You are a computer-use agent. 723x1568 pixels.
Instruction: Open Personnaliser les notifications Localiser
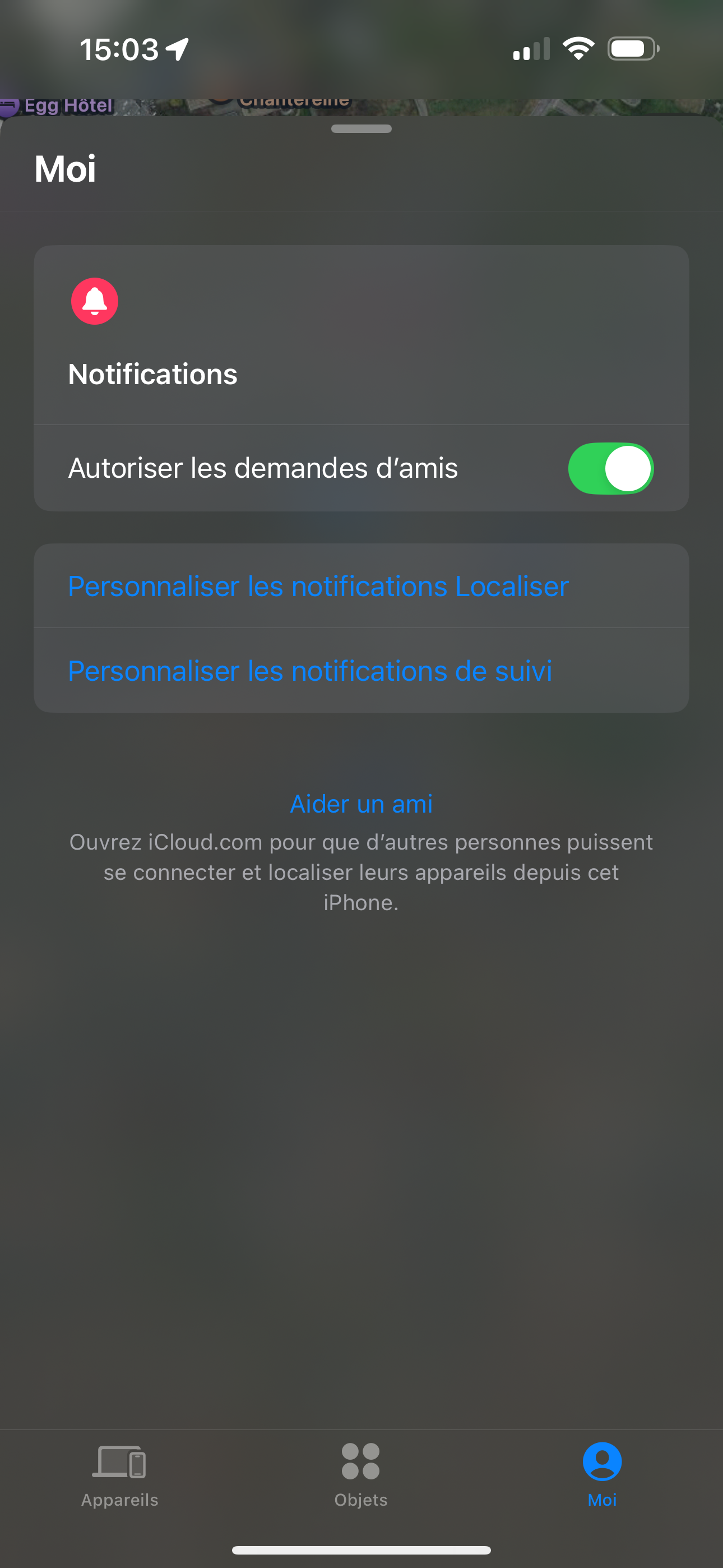coord(318,586)
